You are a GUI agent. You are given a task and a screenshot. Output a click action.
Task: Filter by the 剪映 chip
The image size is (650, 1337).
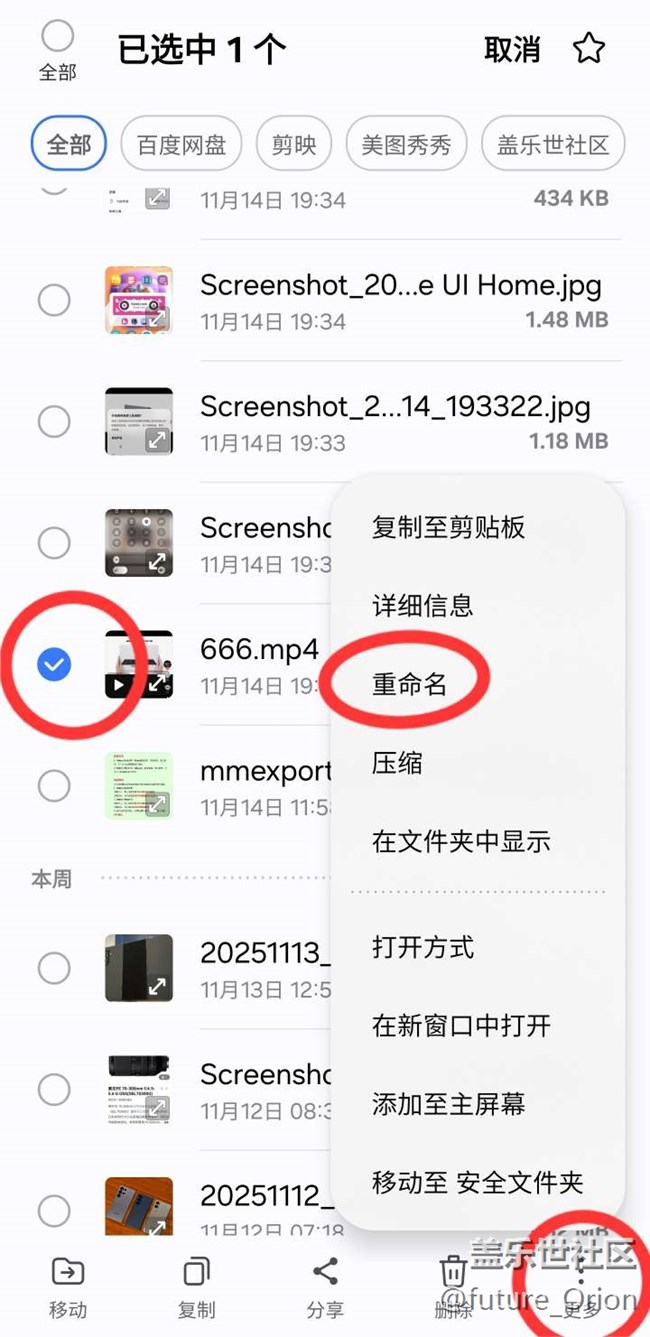click(x=294, y=145)
